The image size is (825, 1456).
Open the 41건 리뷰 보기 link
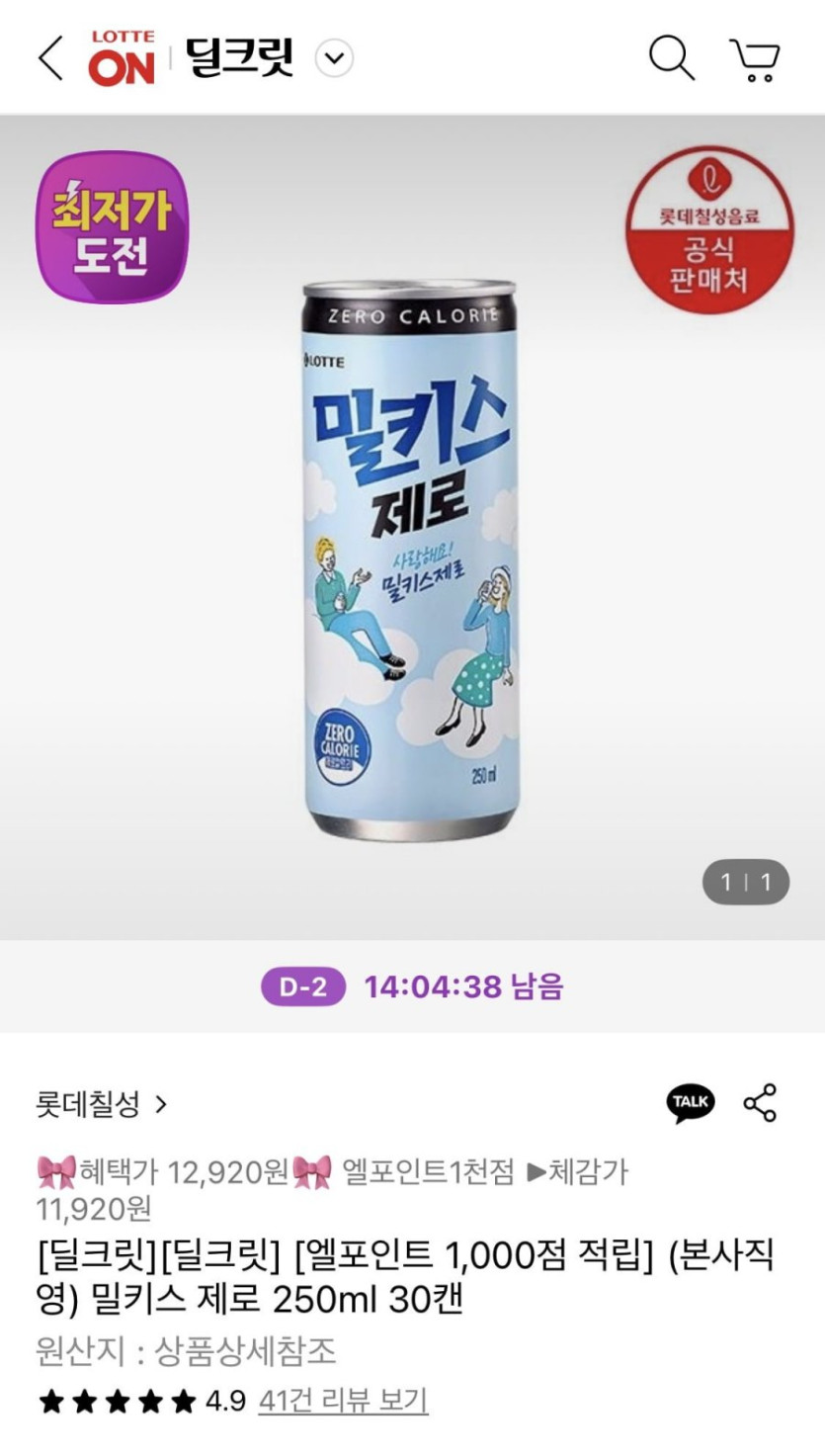pyautogui.click(x=343, y=1400)
